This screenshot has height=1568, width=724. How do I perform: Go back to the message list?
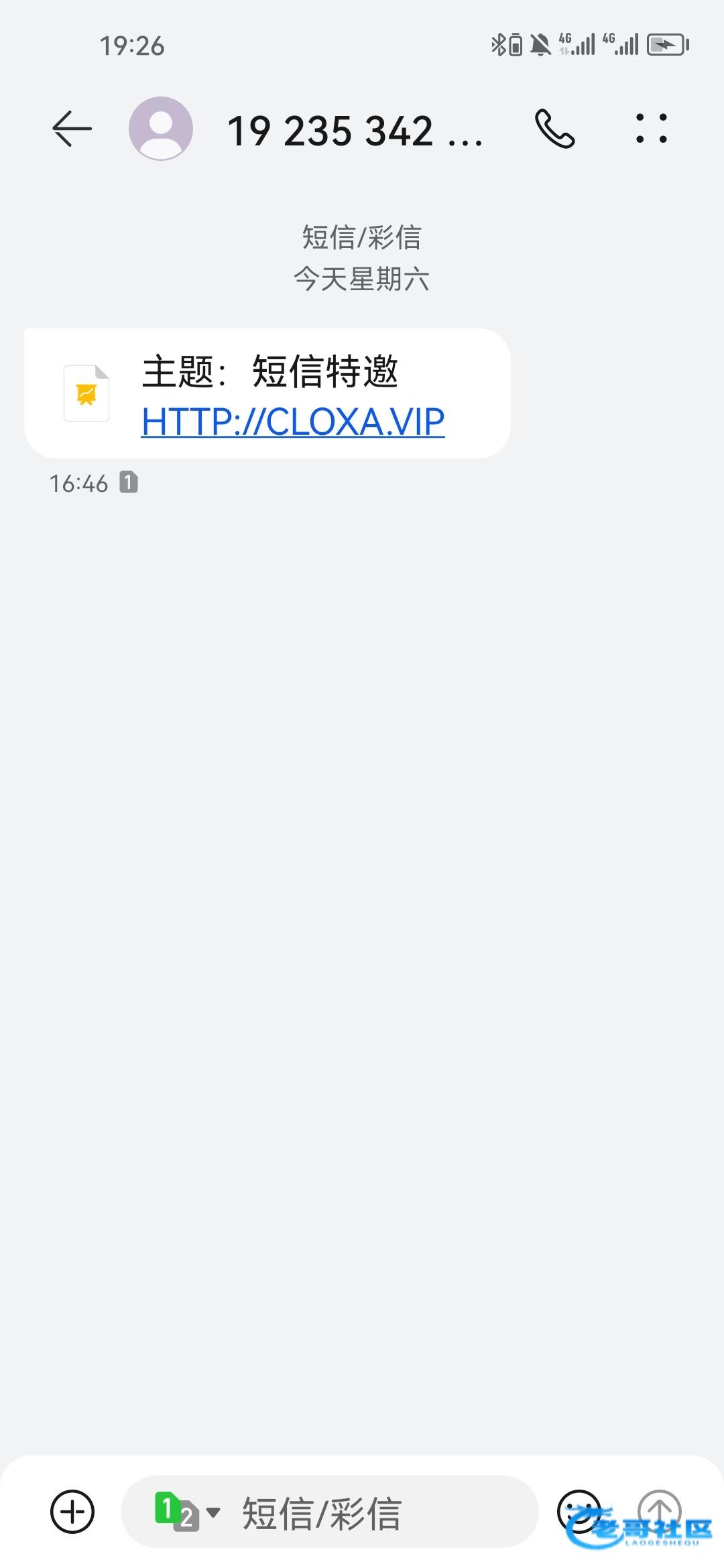point(72,129)
